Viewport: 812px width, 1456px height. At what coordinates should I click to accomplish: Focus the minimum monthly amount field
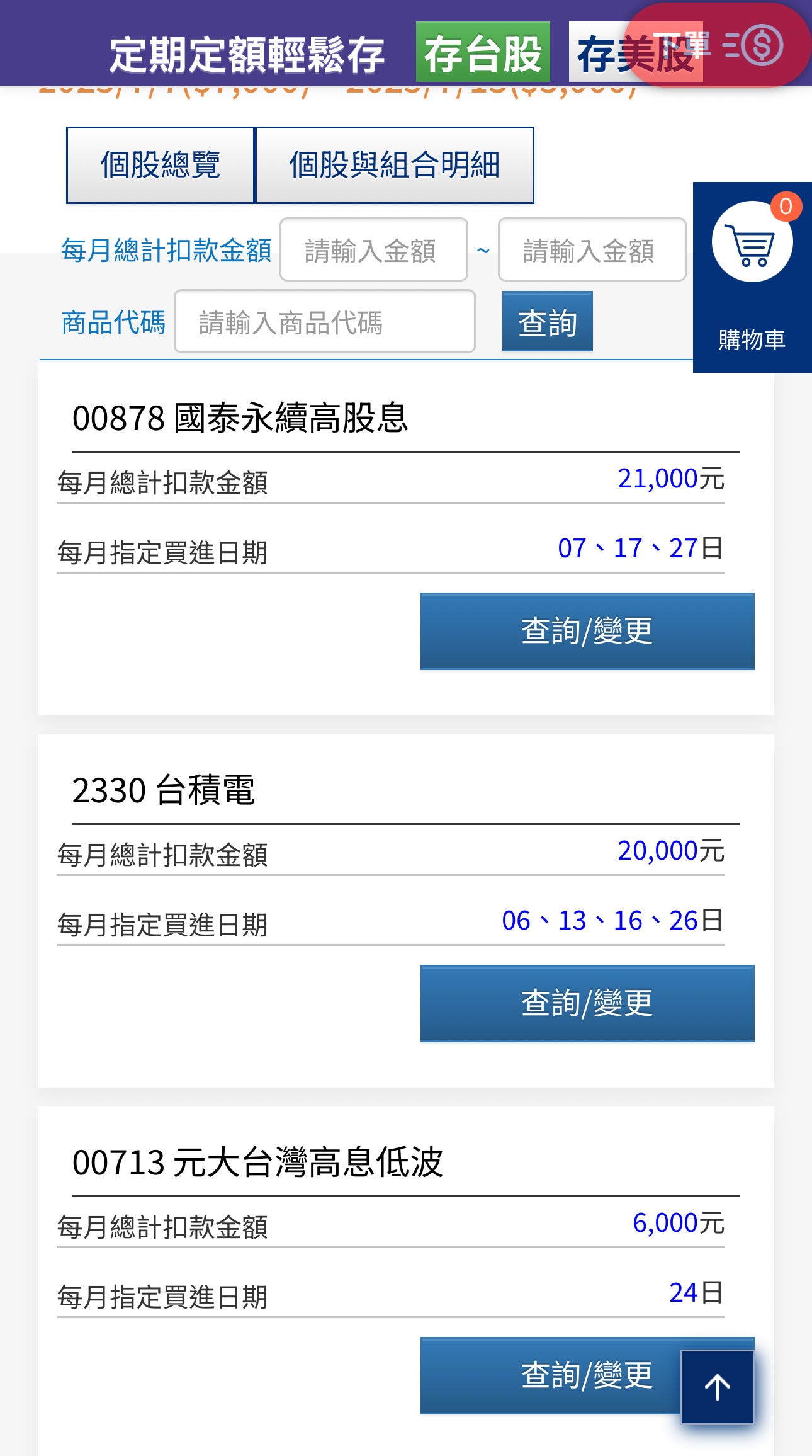[x=374, y=250]
